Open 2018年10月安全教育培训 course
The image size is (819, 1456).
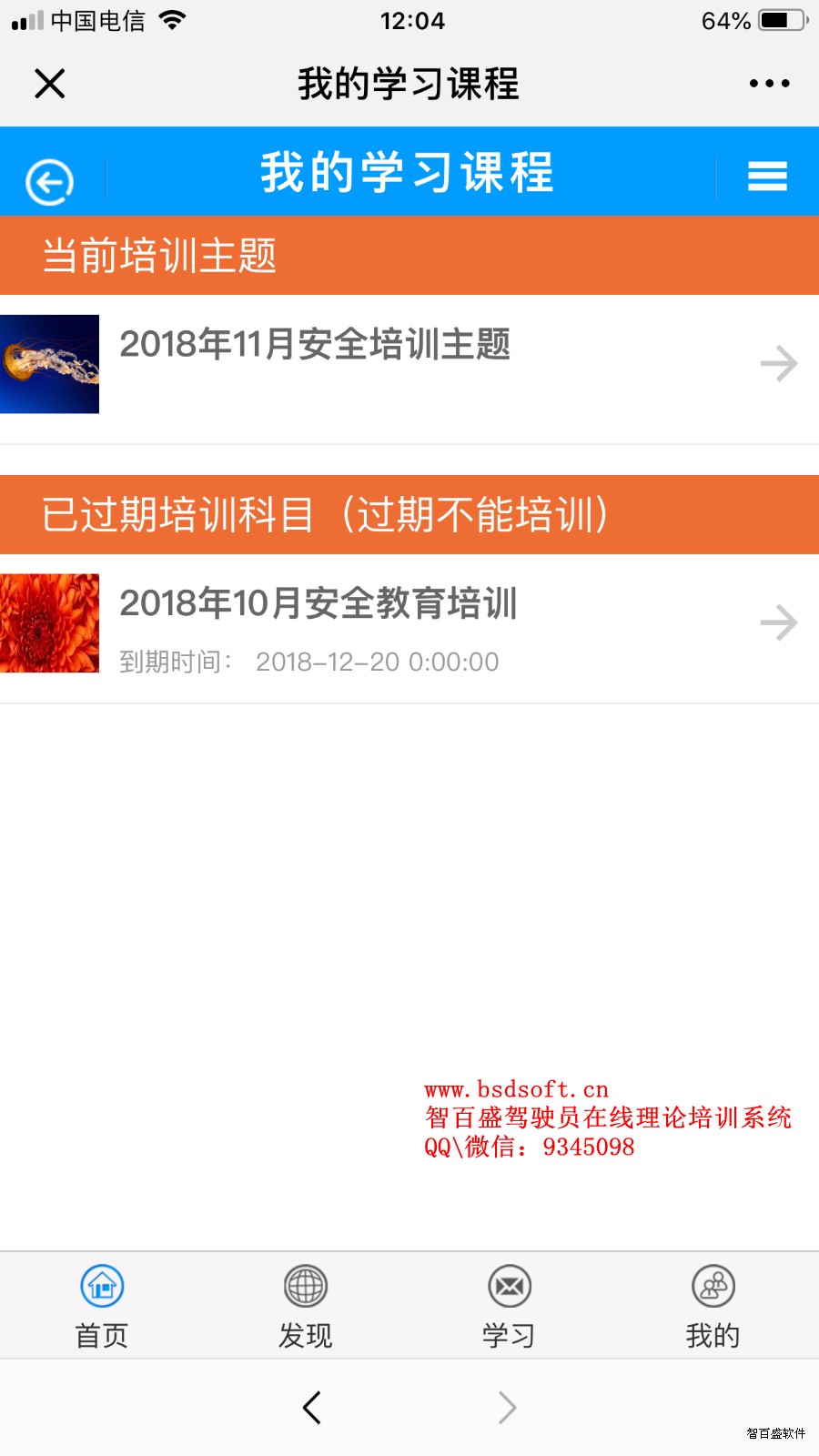409,624
